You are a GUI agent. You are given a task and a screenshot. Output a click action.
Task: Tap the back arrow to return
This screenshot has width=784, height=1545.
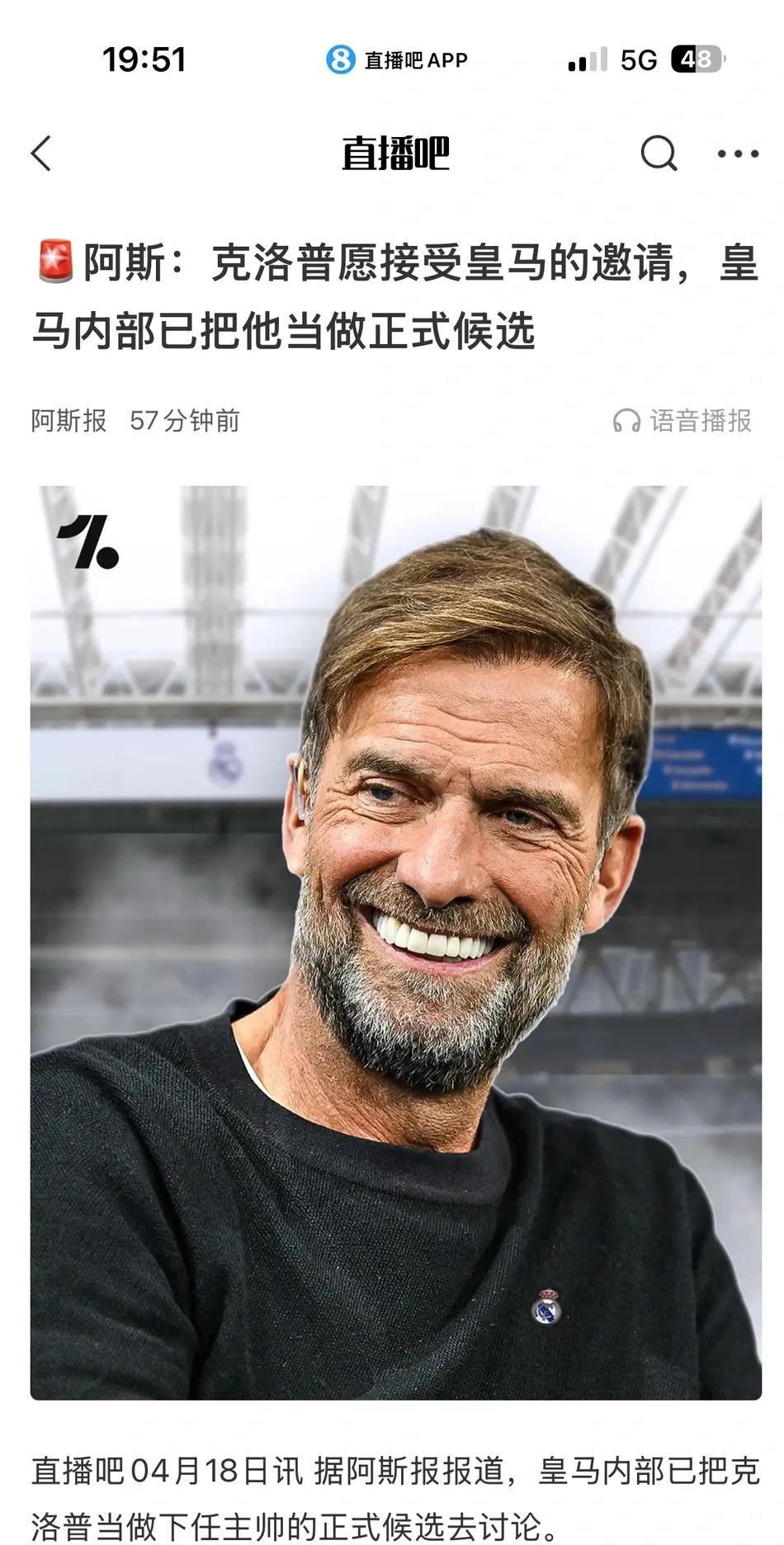pyautogui.click(x=39, y=154)
